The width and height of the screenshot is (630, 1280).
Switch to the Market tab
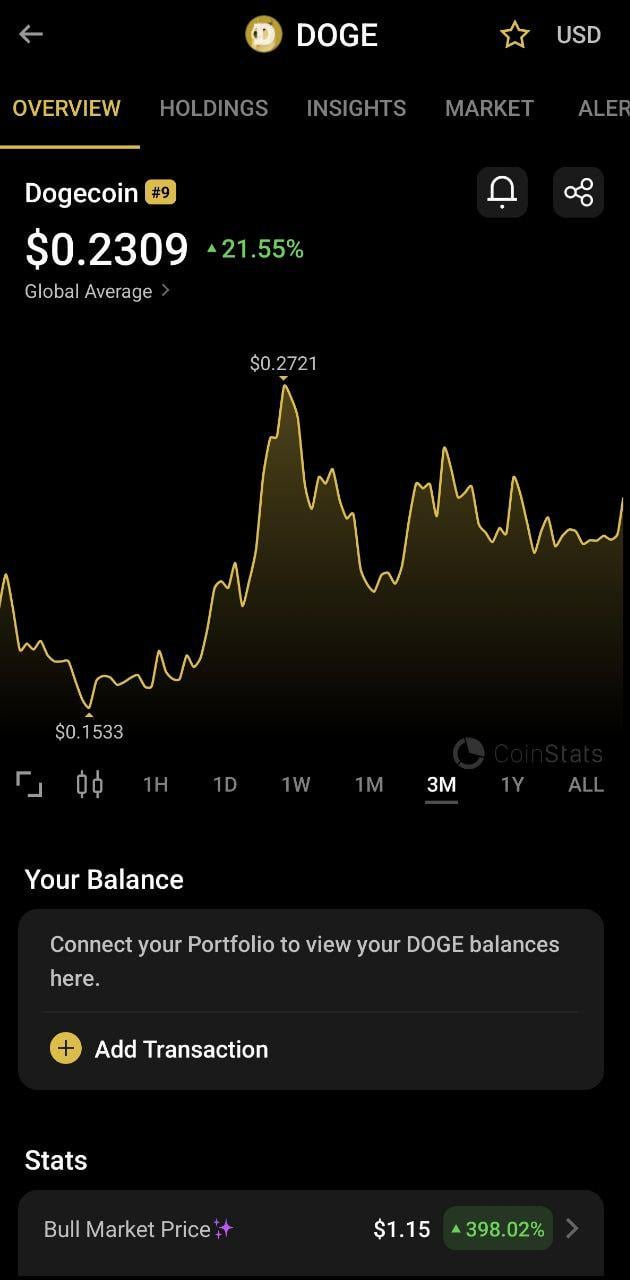(489, 108)
